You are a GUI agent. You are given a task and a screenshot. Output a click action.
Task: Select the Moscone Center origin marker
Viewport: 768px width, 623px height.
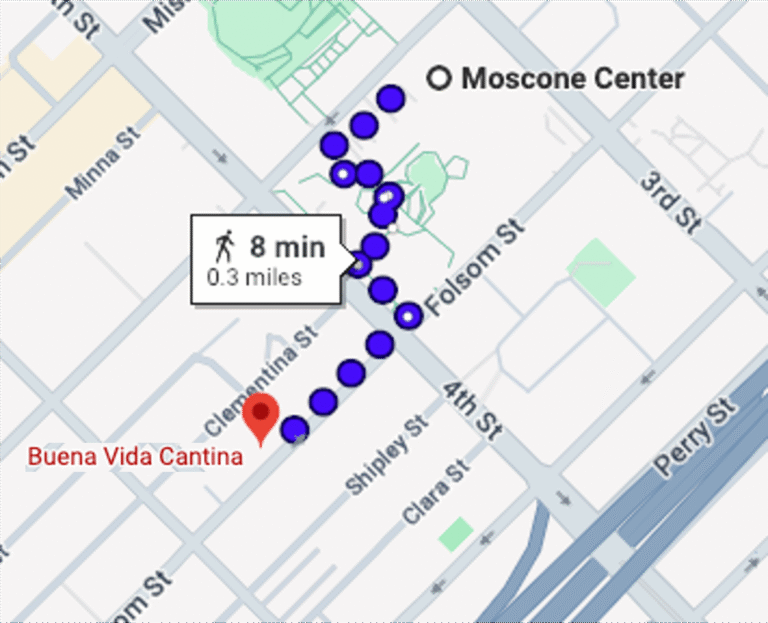438,79
